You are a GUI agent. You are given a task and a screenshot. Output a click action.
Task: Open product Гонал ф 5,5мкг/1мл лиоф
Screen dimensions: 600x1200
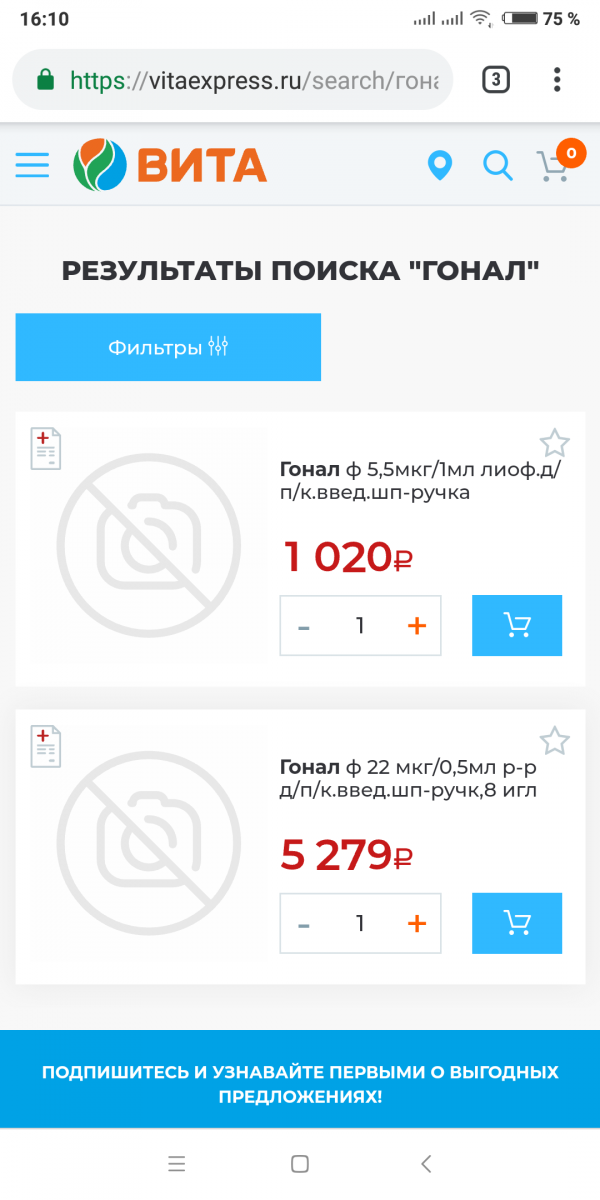tap(421, 480)
